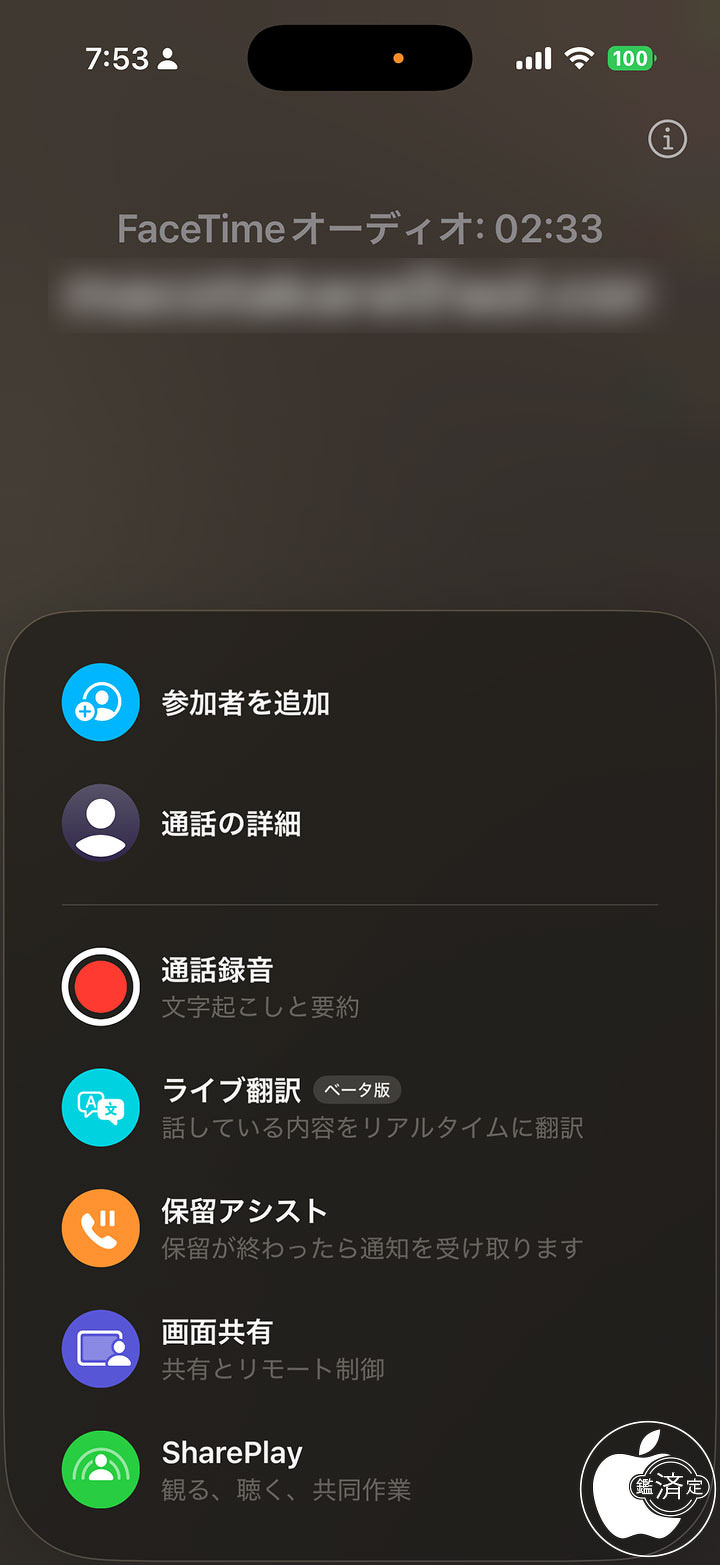
Task: Open the call info icon
Action: (667, 139)
